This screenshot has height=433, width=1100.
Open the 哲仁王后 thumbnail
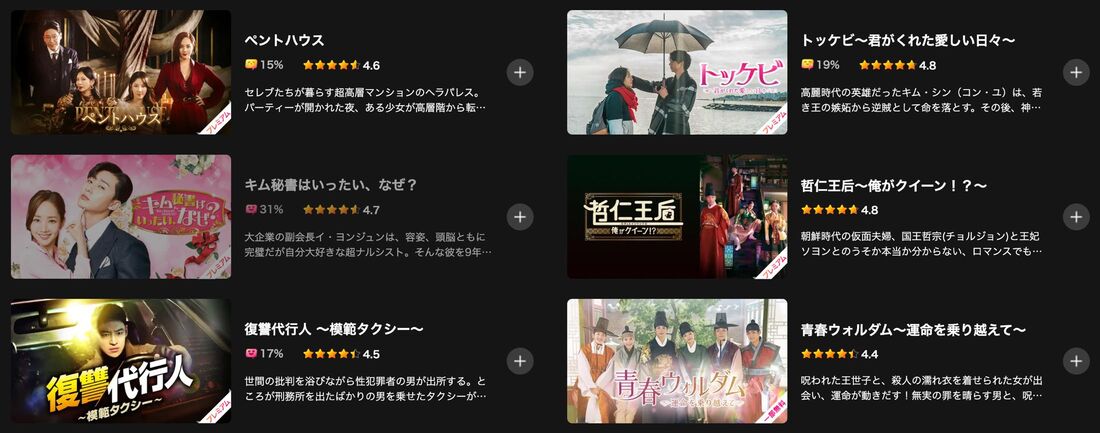[x=677, y=216]
